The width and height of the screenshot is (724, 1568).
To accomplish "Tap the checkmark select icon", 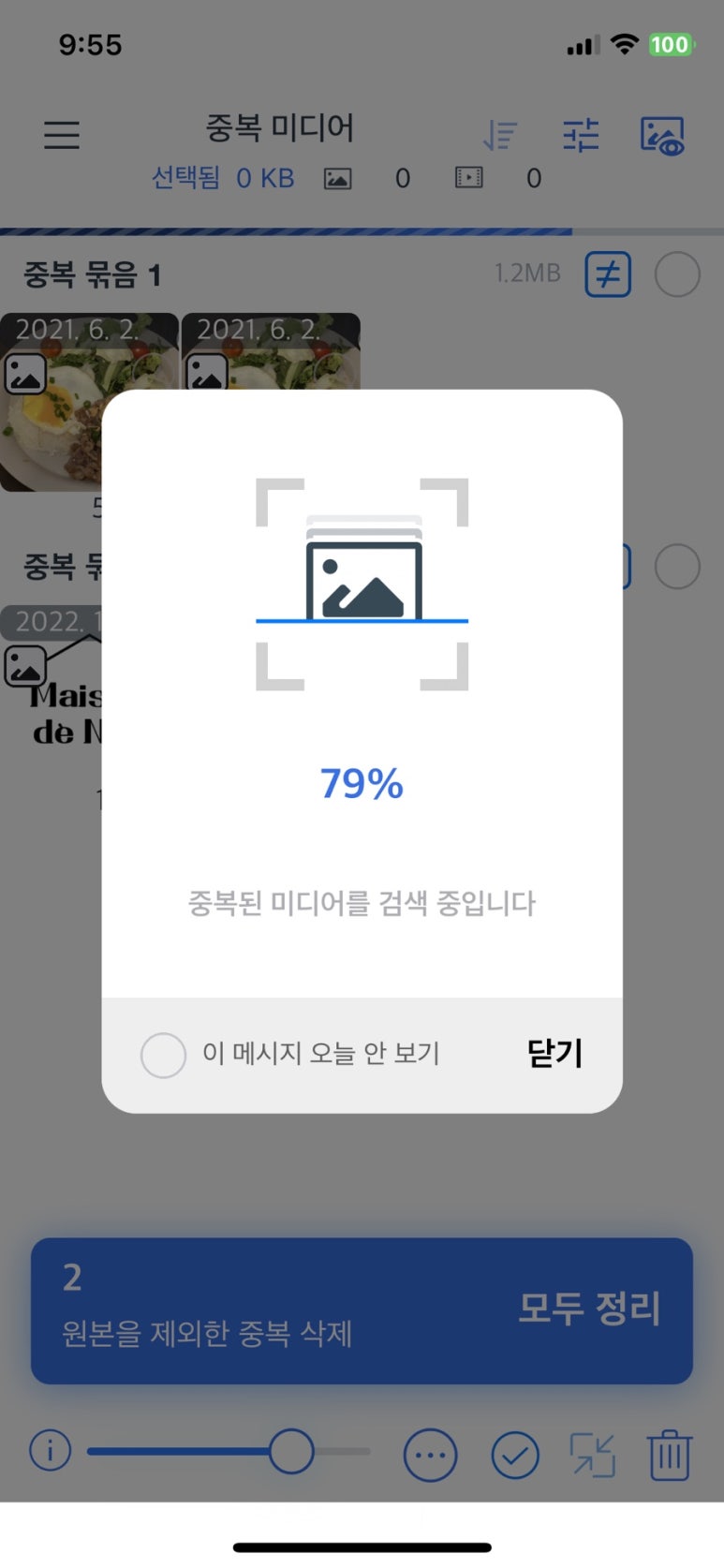I will coord(515,1455).
